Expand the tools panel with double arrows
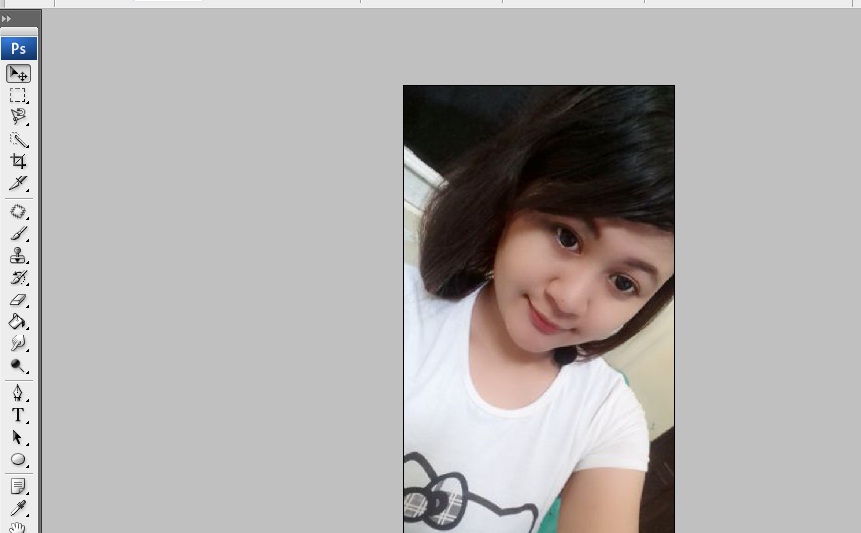The image size is (861, 533). (7, 18)
